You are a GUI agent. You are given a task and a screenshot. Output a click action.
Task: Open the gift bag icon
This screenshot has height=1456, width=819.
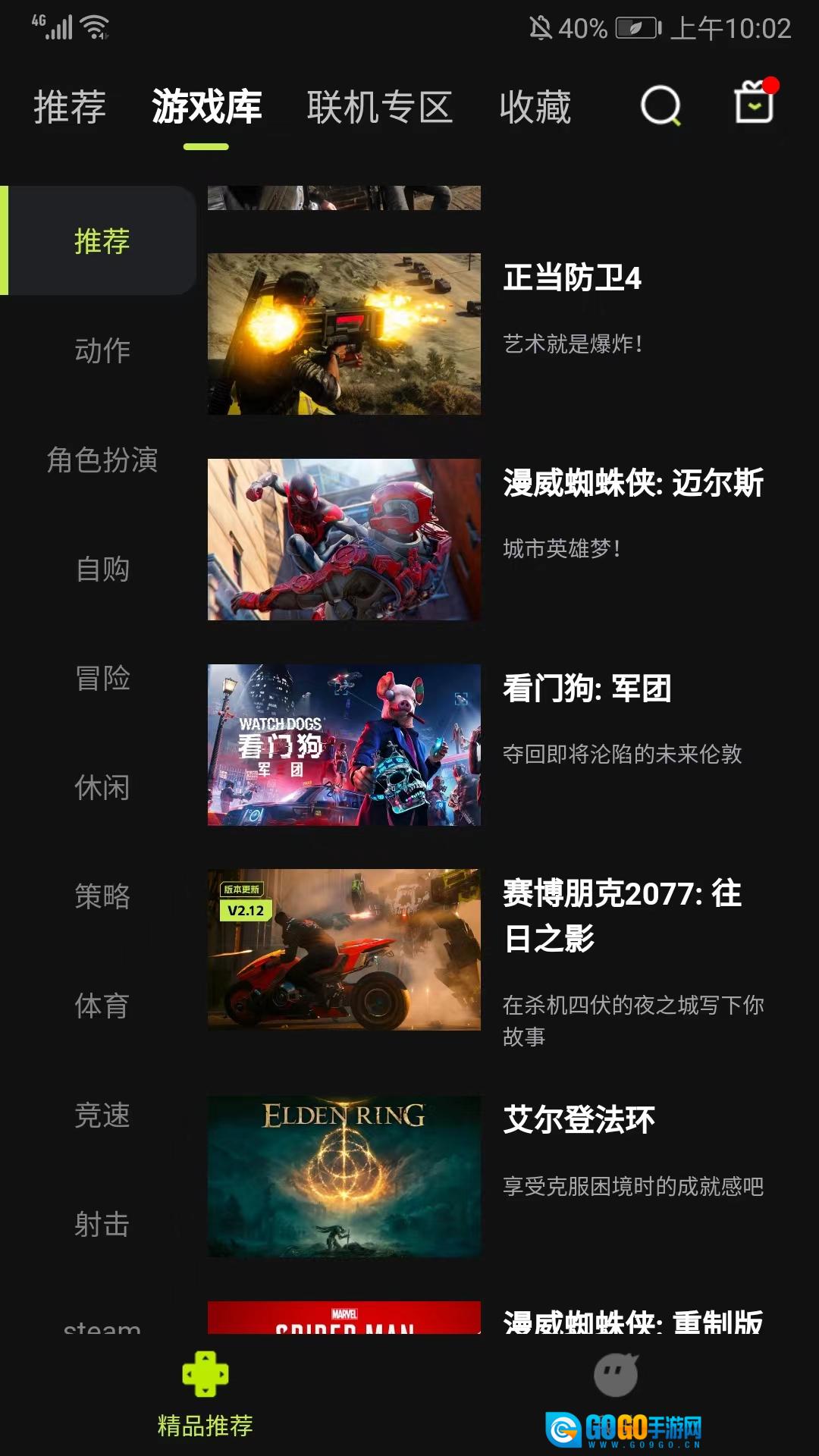[x=754, y=103]
